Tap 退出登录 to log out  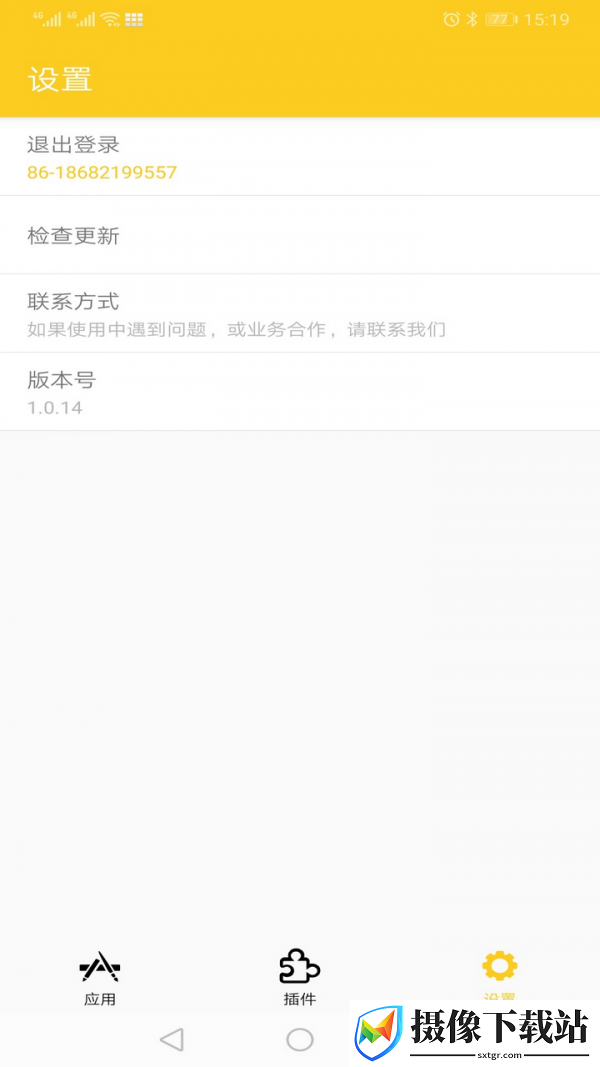coord(300,157)
